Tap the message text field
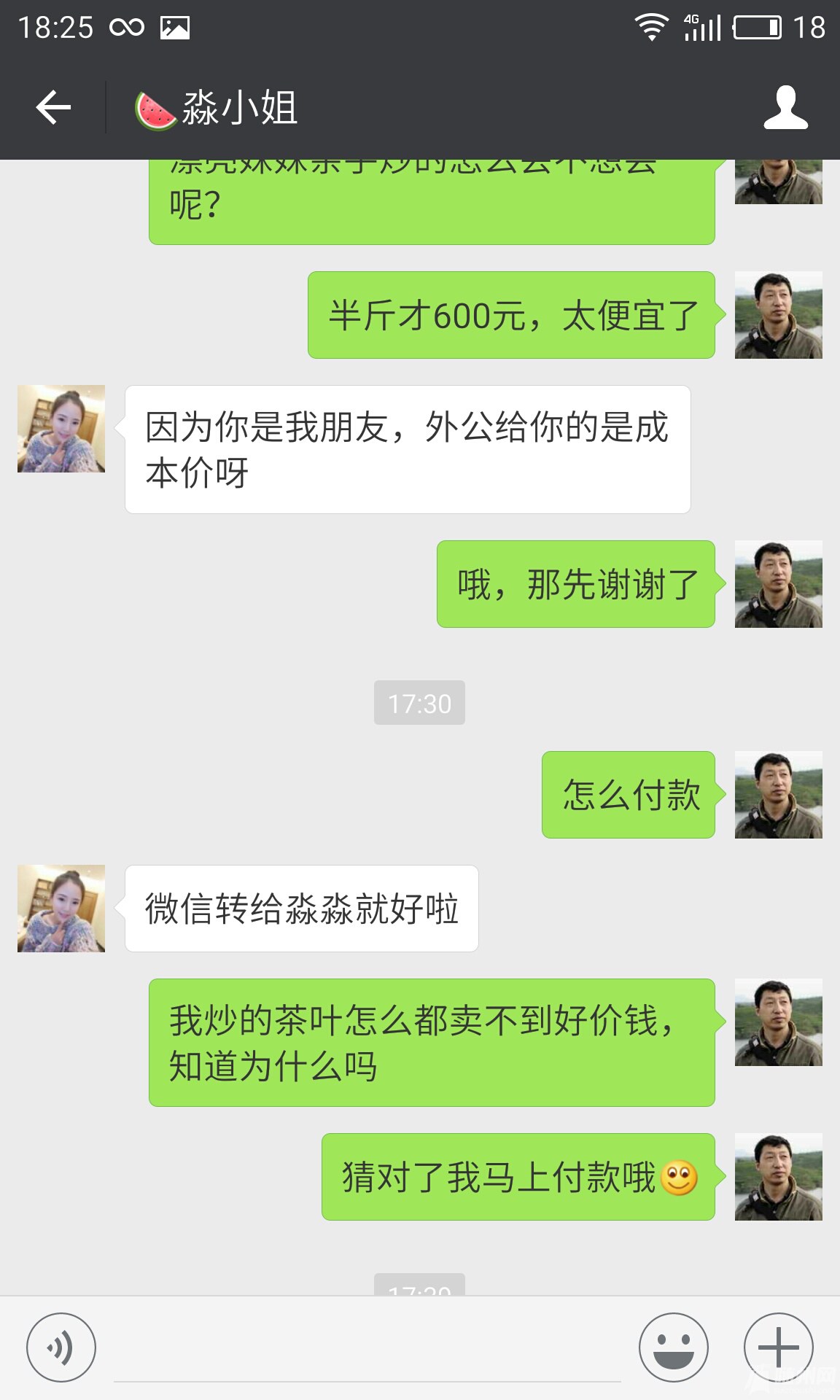This screenshot has height=1400, width=840. [367, 1353]
